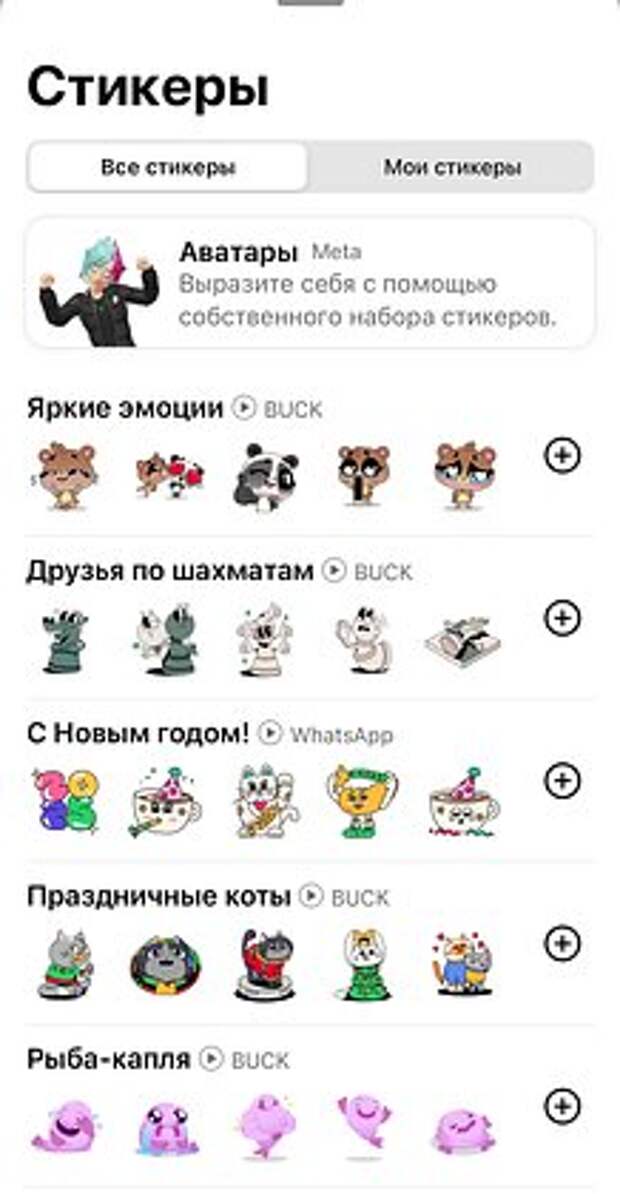Image resolution: width=620 pixels, height=1194 pixels.
Task: Select the Все стикеры tab
Action: coord(168,167)
